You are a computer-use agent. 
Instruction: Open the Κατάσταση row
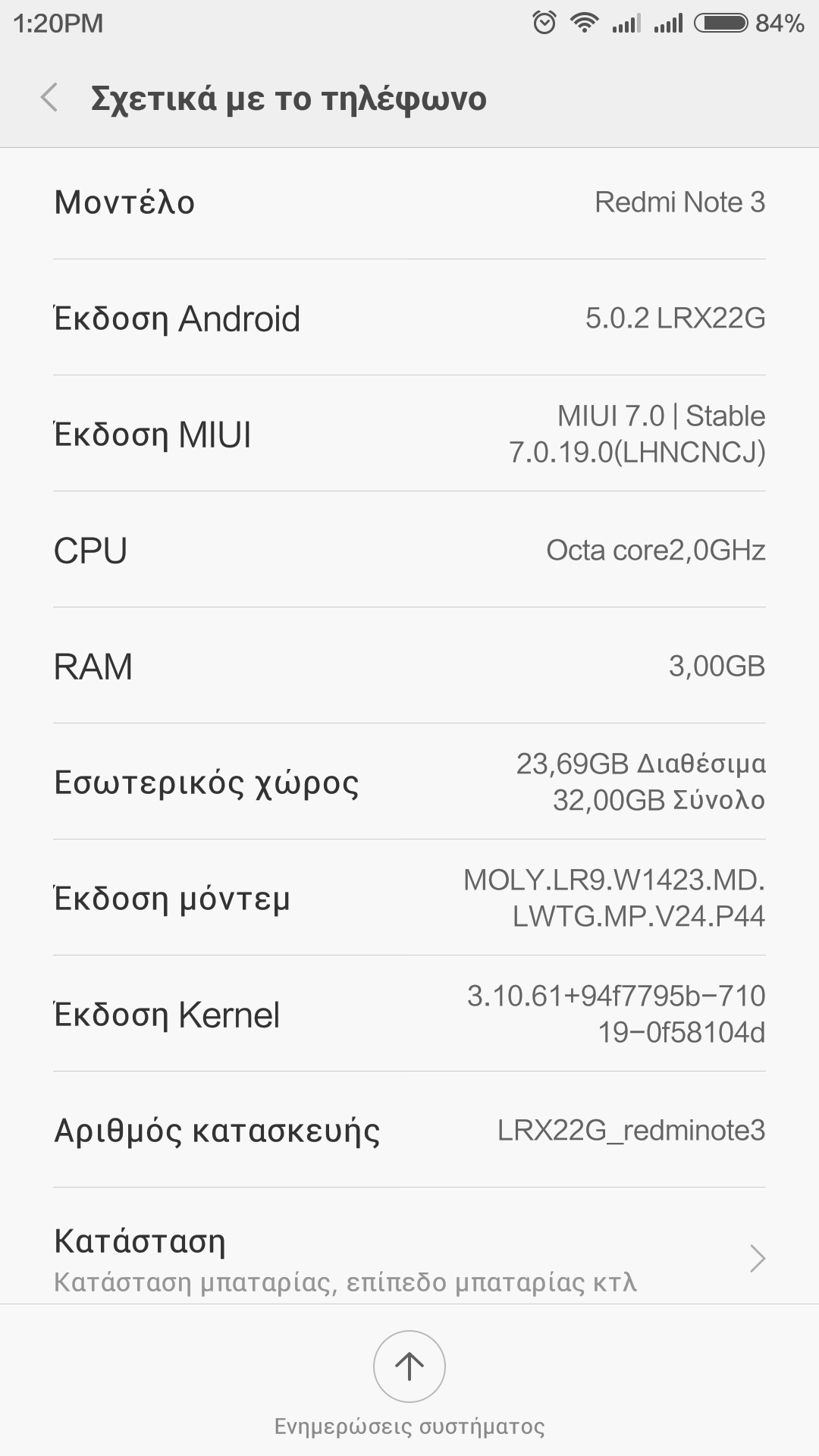409,1258
